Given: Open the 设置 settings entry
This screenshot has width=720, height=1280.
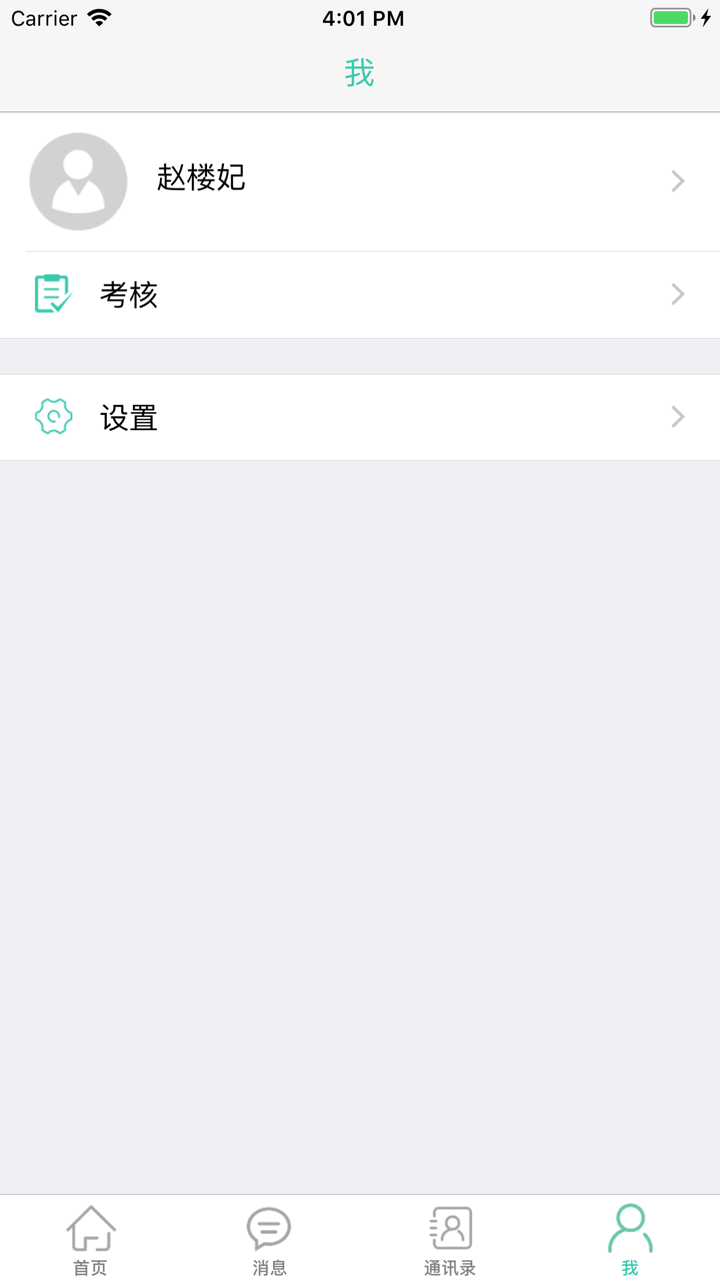Looking at the screenshot, I should (x=128, y=417).
